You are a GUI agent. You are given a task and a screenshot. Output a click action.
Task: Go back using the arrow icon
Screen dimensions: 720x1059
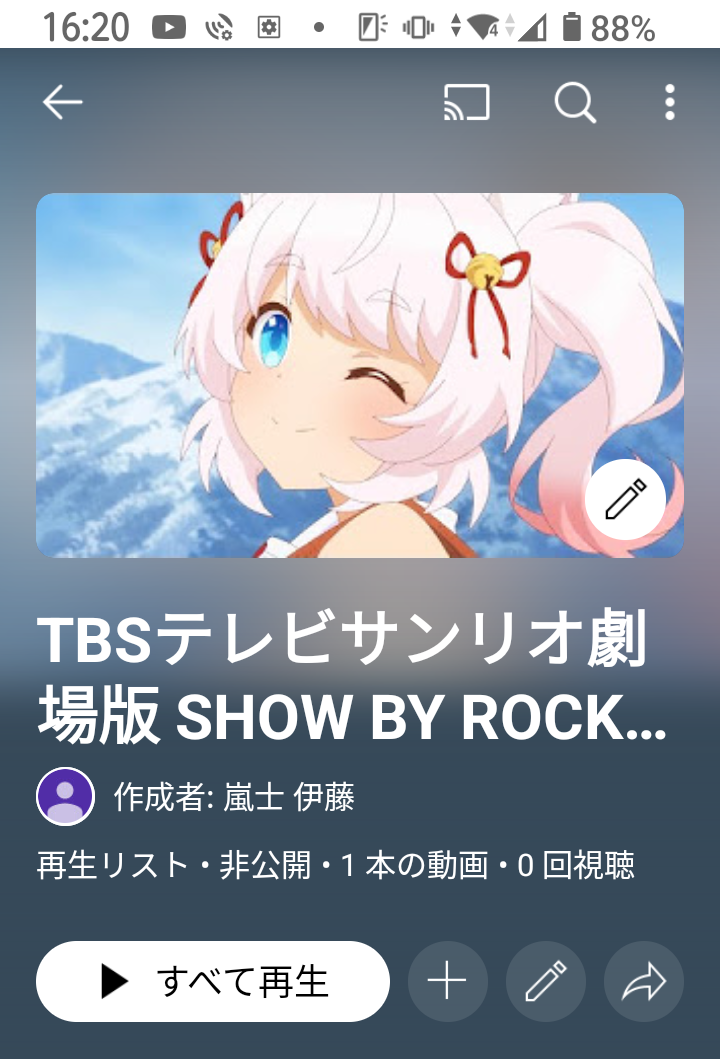[62, 102]
